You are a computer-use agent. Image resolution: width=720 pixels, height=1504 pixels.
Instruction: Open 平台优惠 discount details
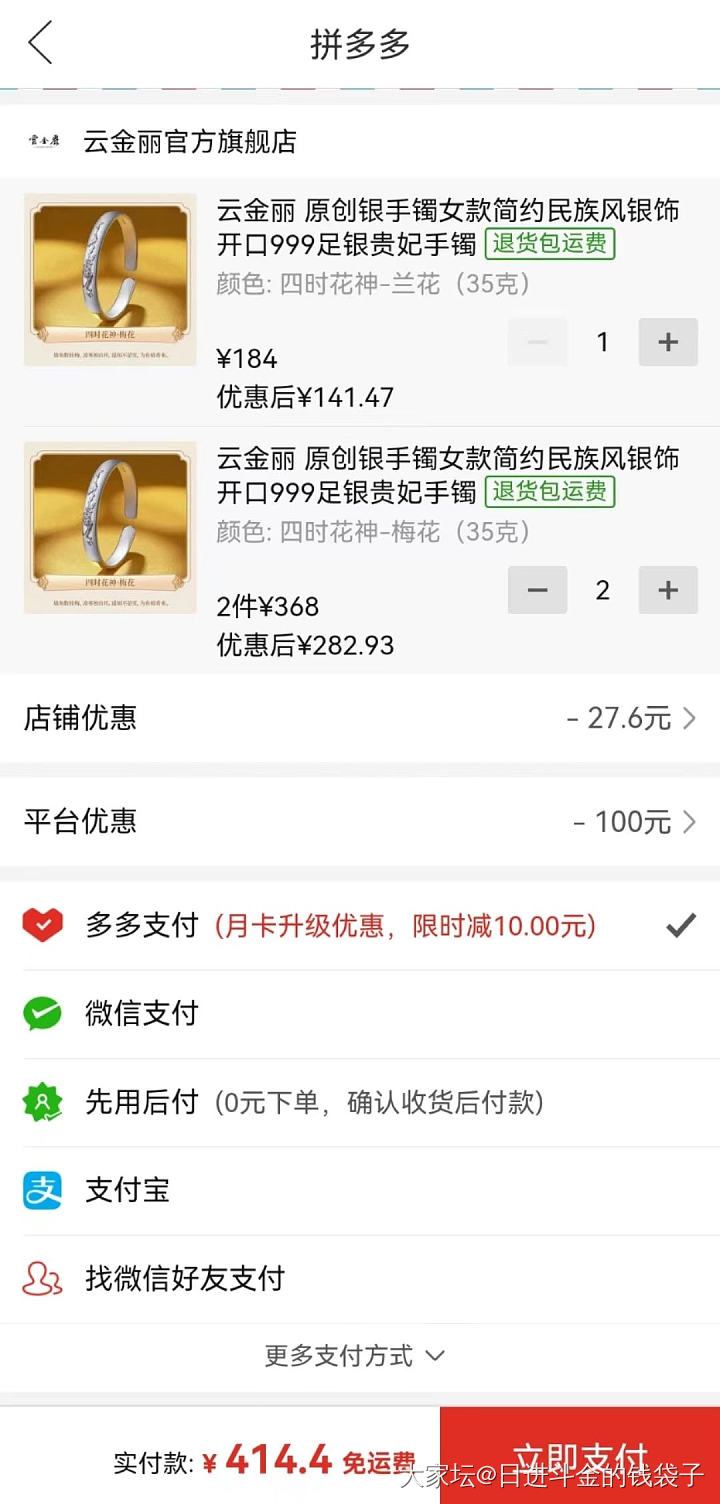tap(360, 821)
